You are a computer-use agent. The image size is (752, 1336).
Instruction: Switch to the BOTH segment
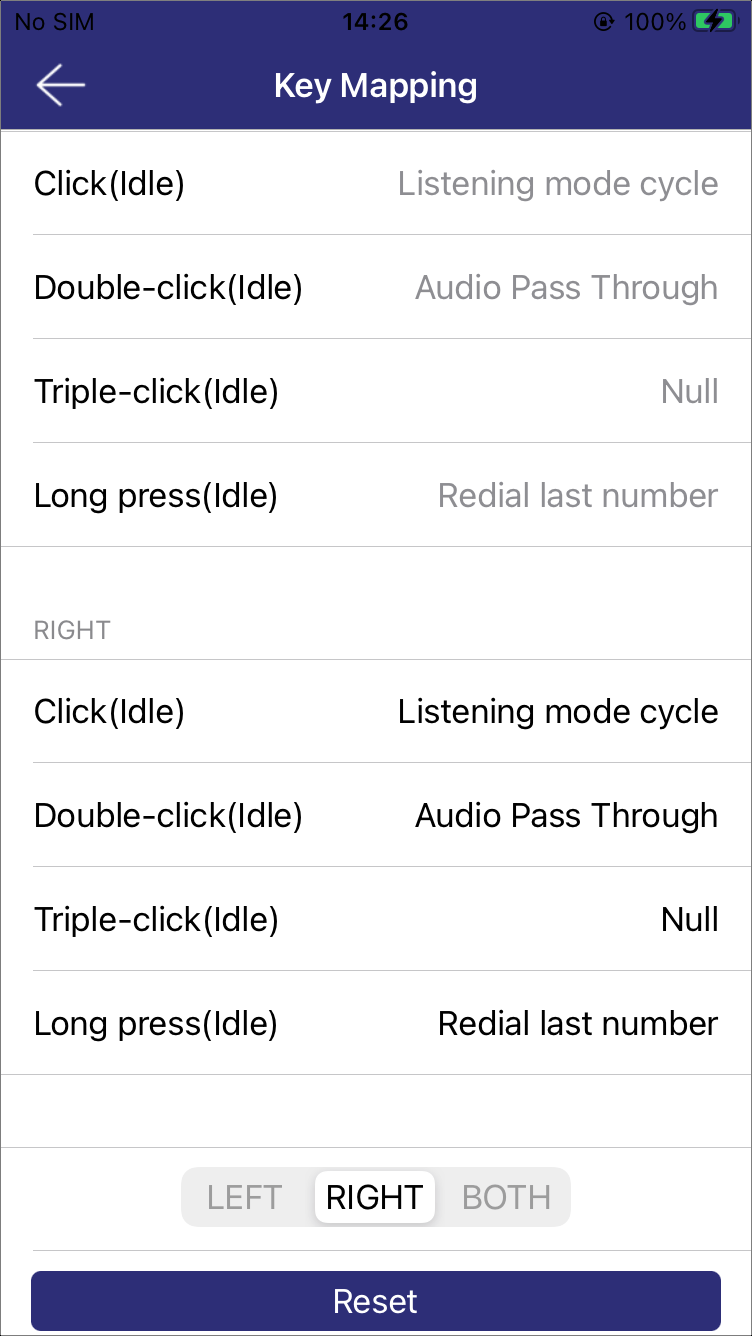[x=505, y=1197]
